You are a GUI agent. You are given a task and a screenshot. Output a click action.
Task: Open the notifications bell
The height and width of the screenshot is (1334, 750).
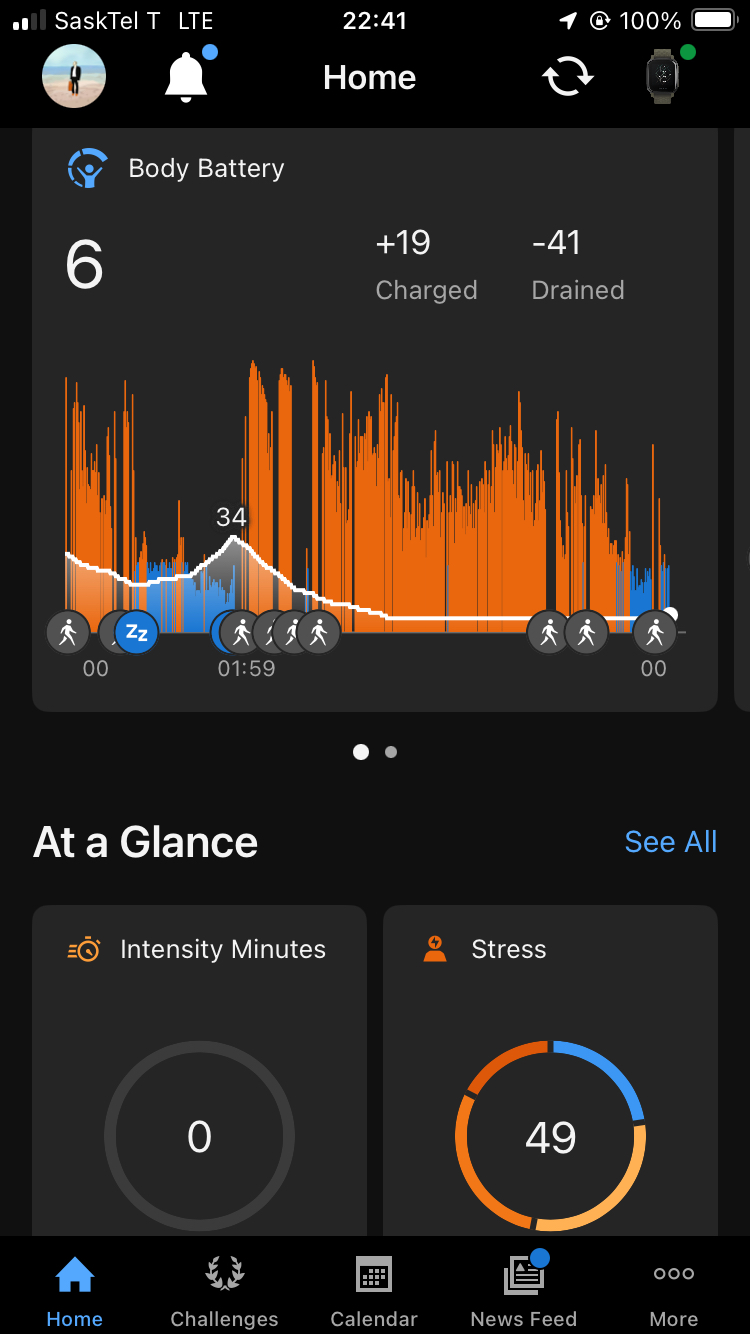(x=186, y=77)
